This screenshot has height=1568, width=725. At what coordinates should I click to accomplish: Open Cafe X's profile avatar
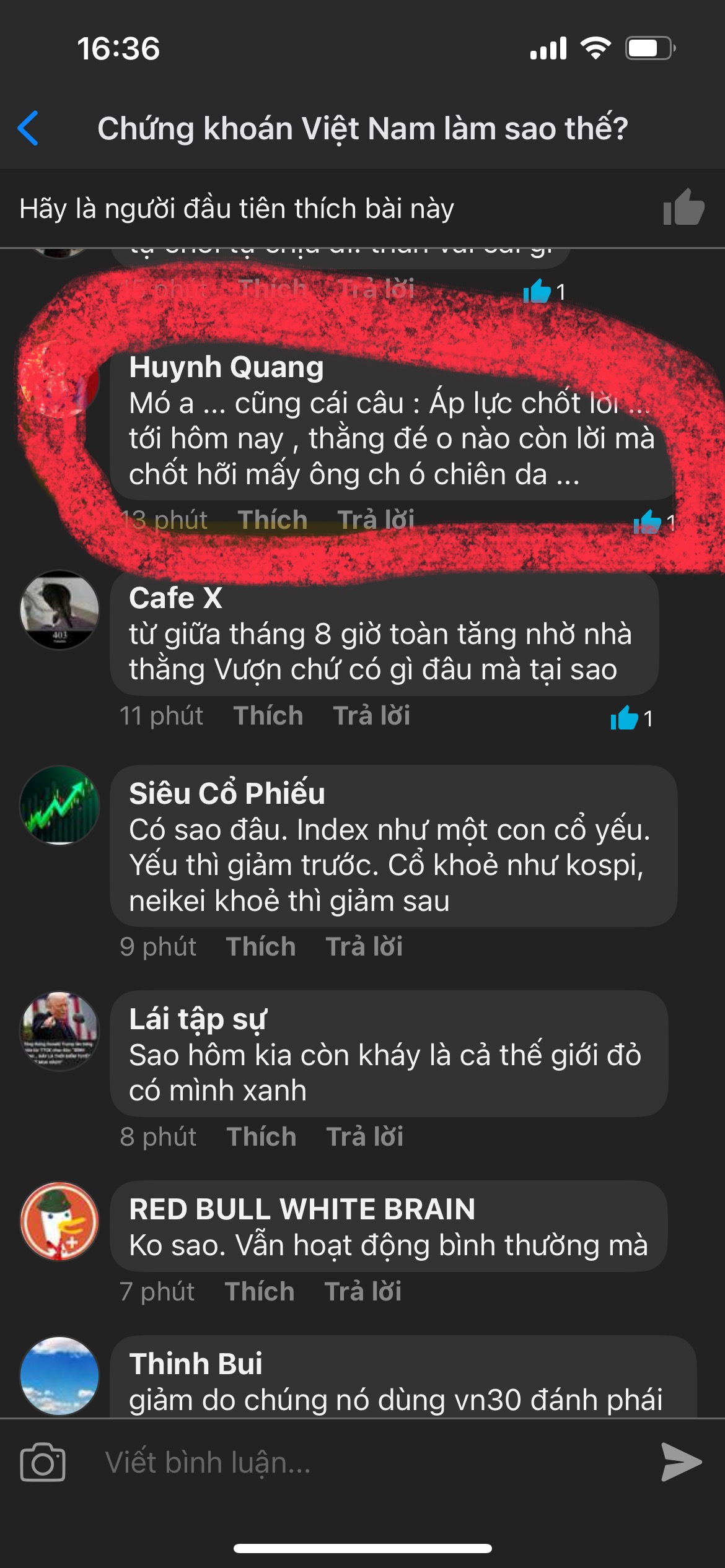coord(59,609)
